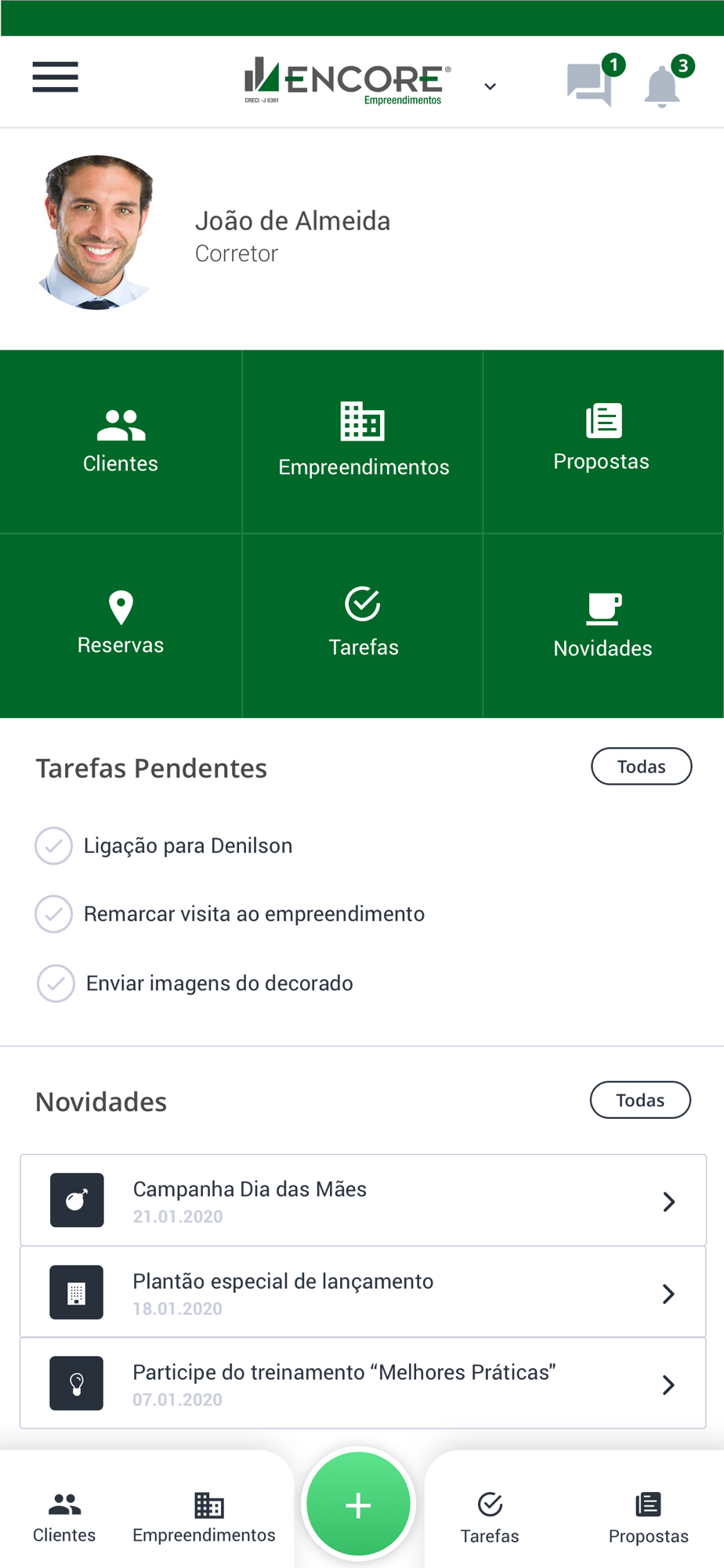
Task: Open the Novidades tile
Action: pyautogui.click(x=603, y=626)
